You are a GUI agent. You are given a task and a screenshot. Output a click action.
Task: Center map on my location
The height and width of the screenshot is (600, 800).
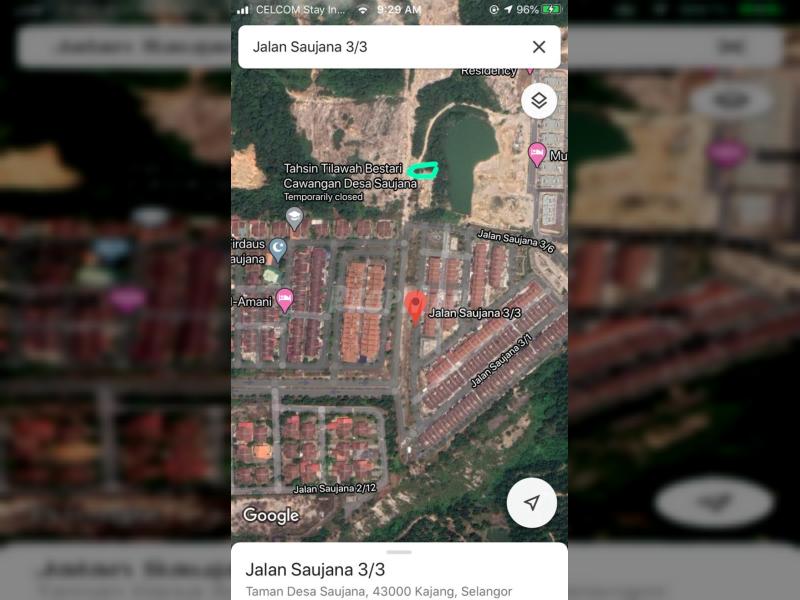(x=531, y=502)
